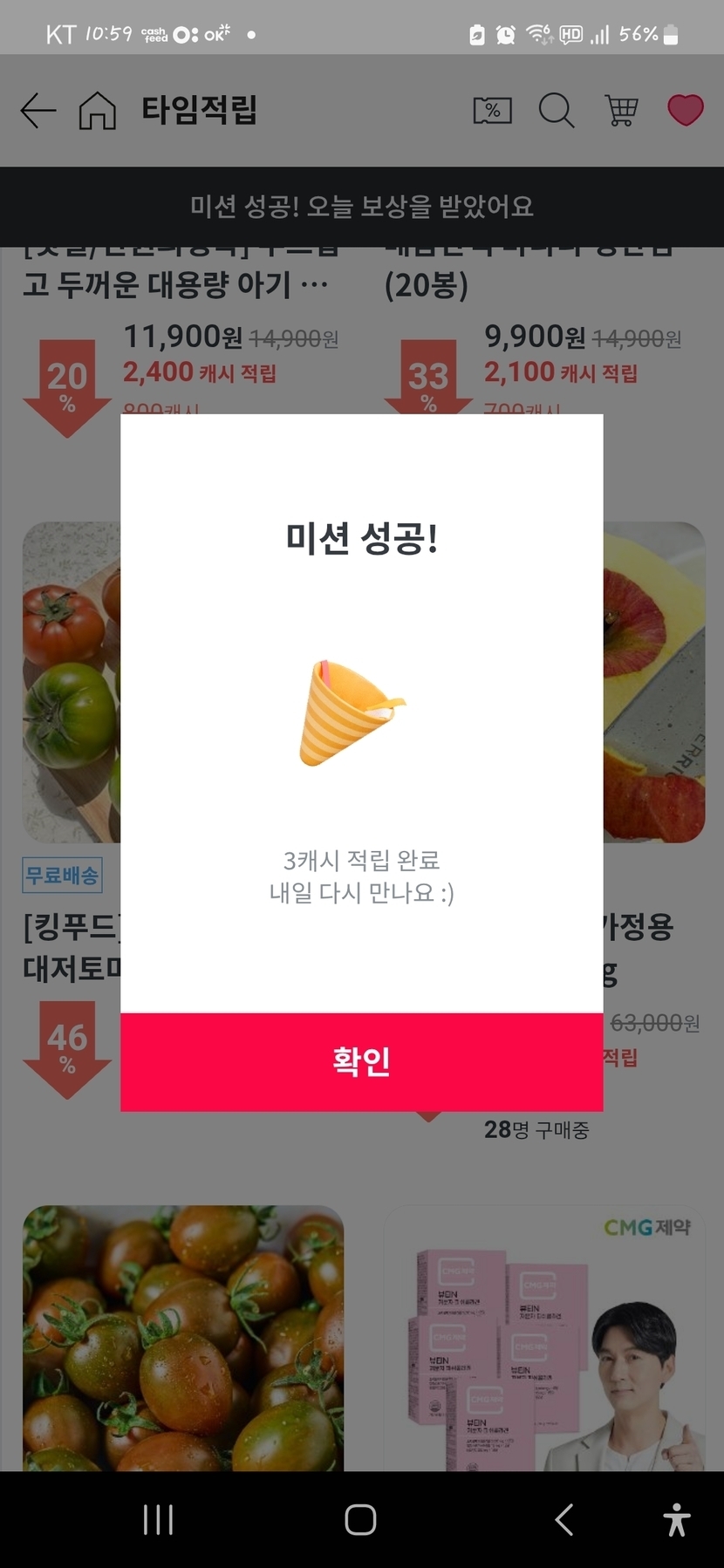Open the CMG제약 product card
724x1568 pixels.
[x=544, y=1339]
